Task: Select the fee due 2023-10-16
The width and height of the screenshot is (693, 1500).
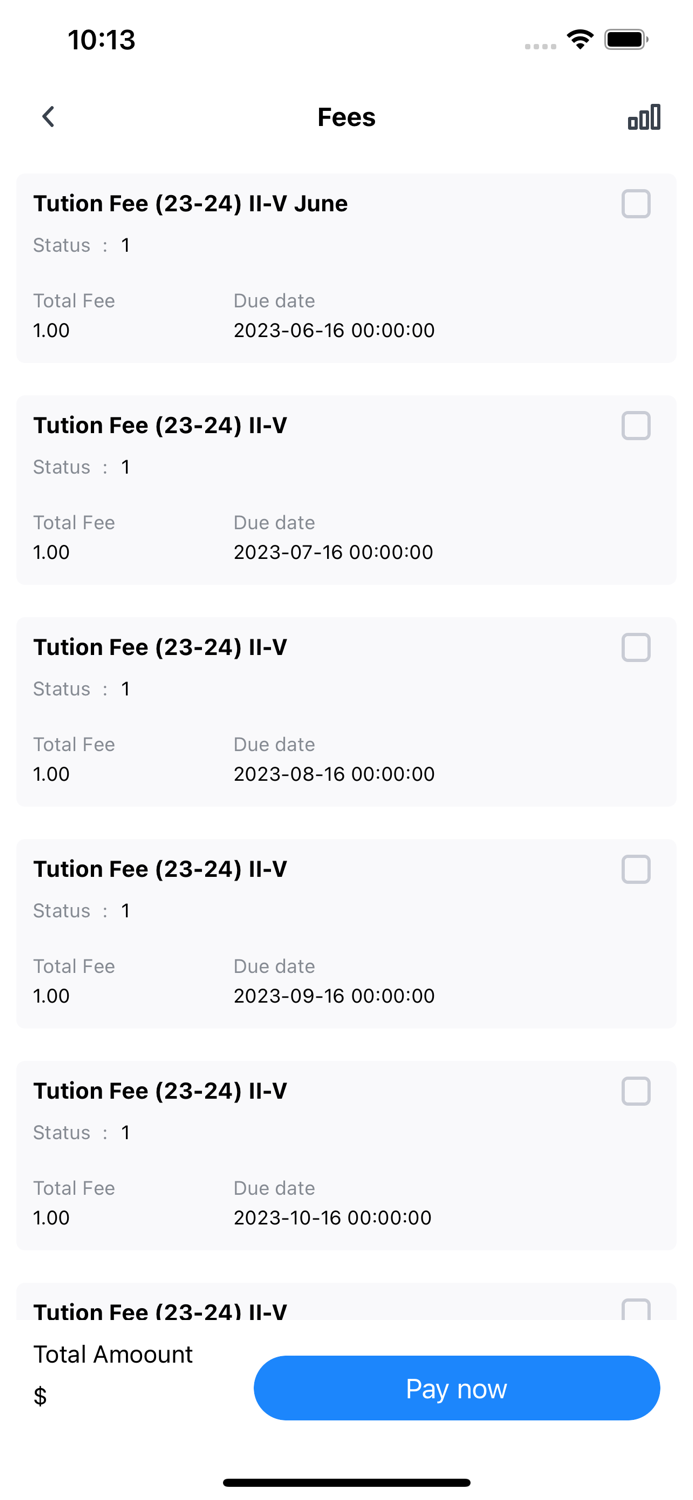Action: coord(636,1092)
